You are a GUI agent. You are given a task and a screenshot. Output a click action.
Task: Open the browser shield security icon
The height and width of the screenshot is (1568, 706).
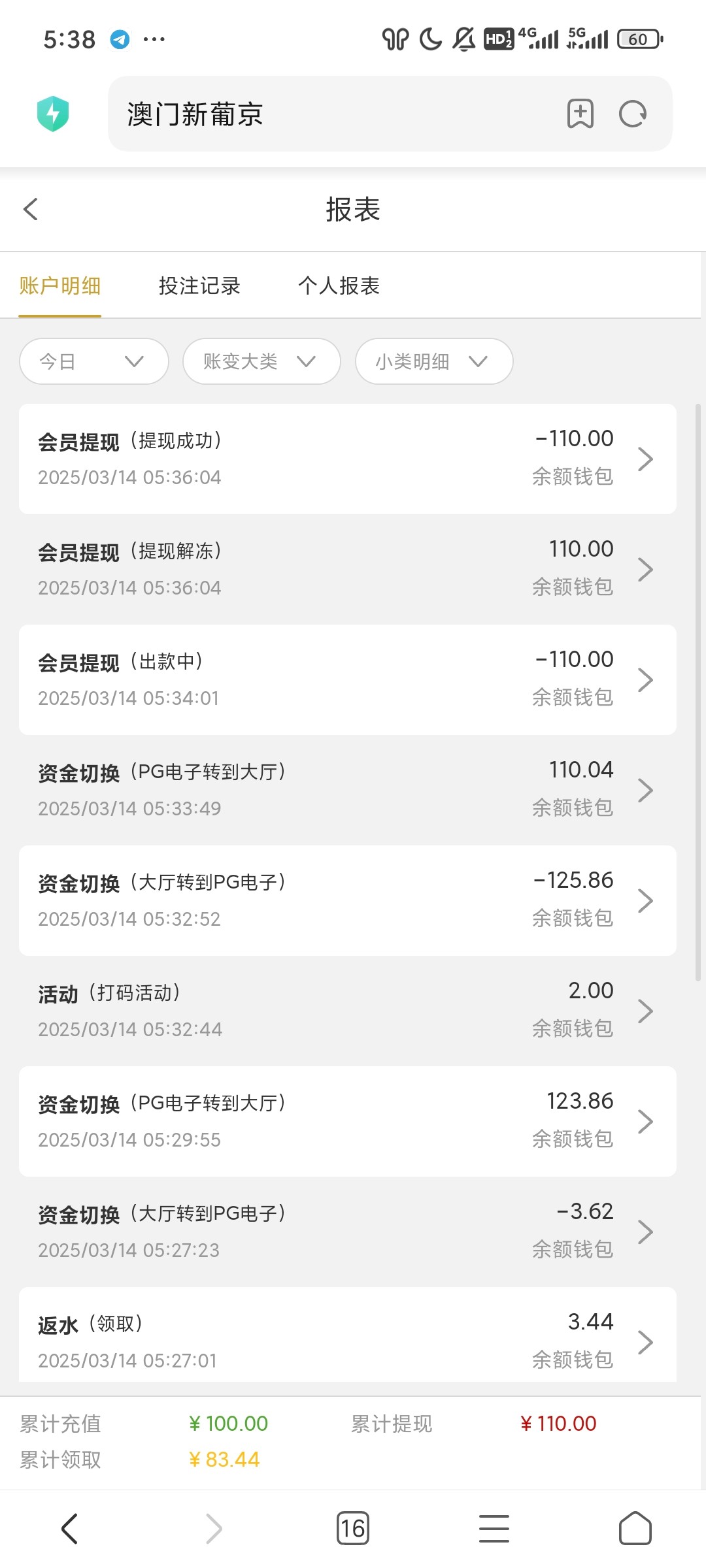53,114
